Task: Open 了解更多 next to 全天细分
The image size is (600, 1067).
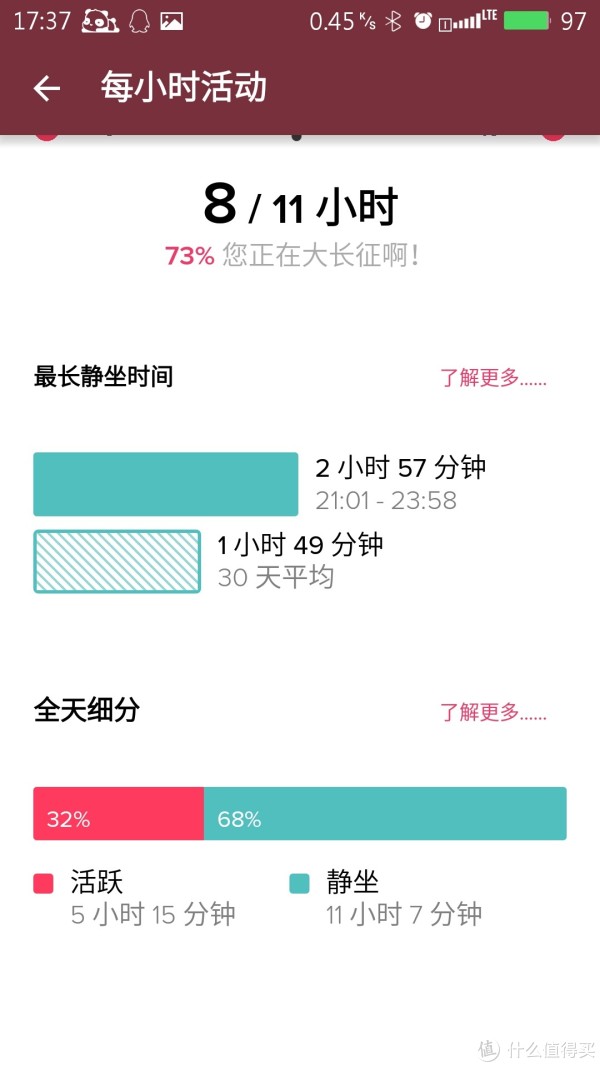Action: [493, 712]
